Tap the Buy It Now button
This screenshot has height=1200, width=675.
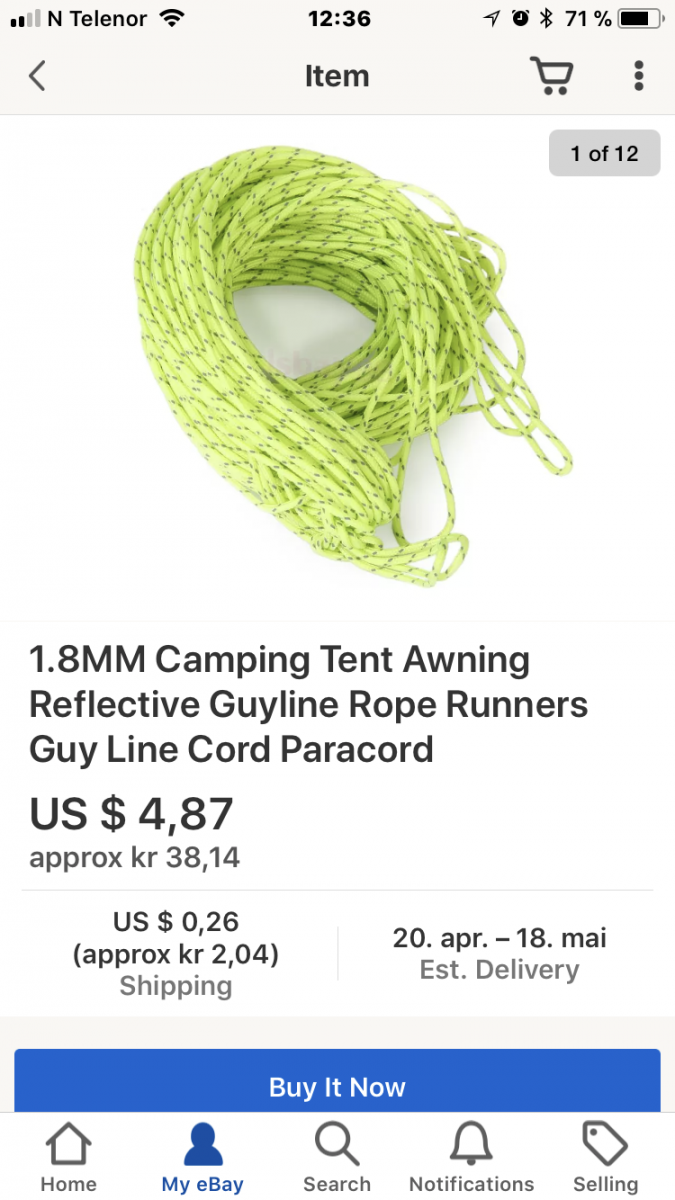(337, 1085)
